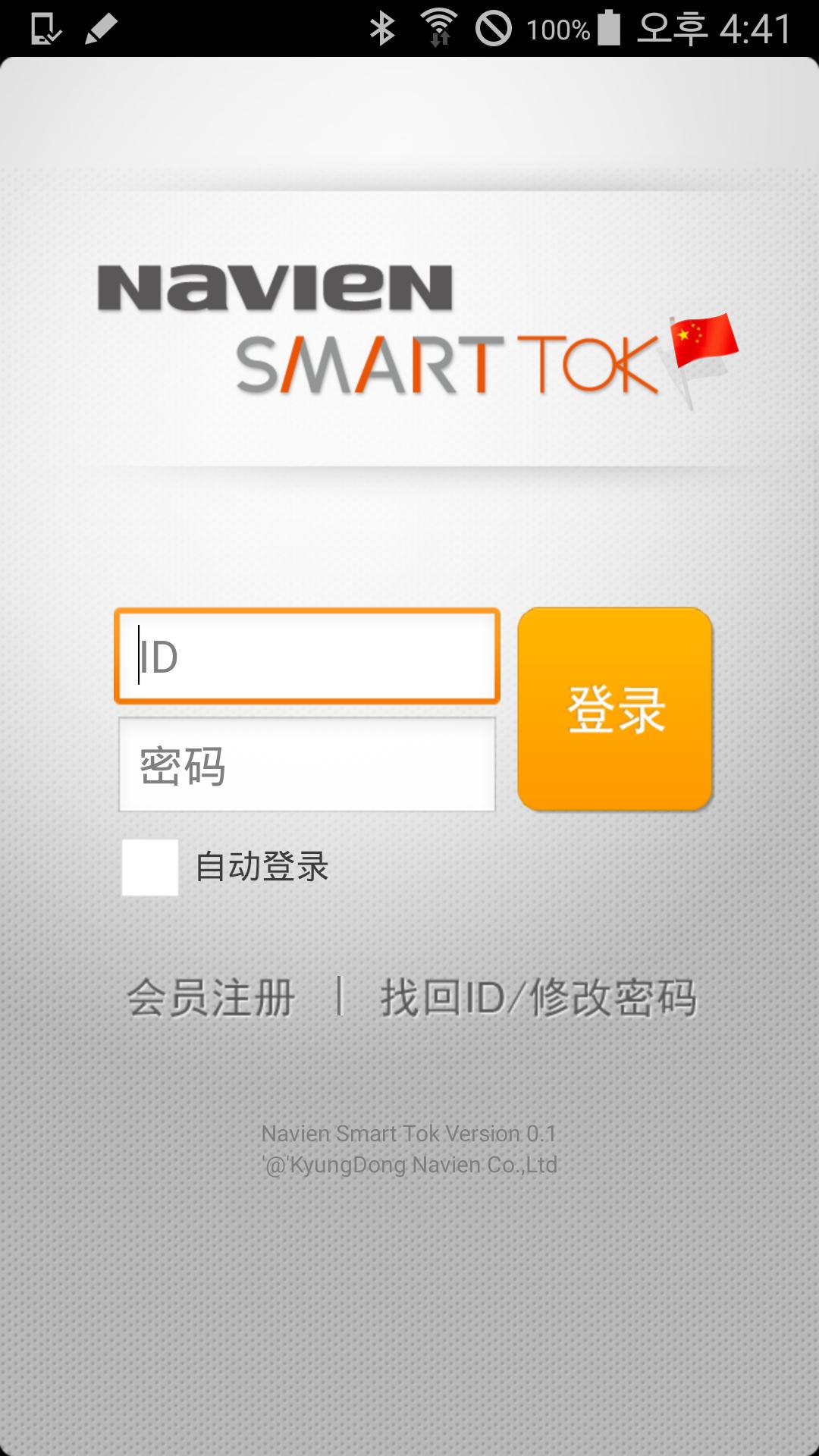The width and height of the screenshot is (819, 1456).
Task: Tap the 密码 password field
Action: tap(306, 764)
